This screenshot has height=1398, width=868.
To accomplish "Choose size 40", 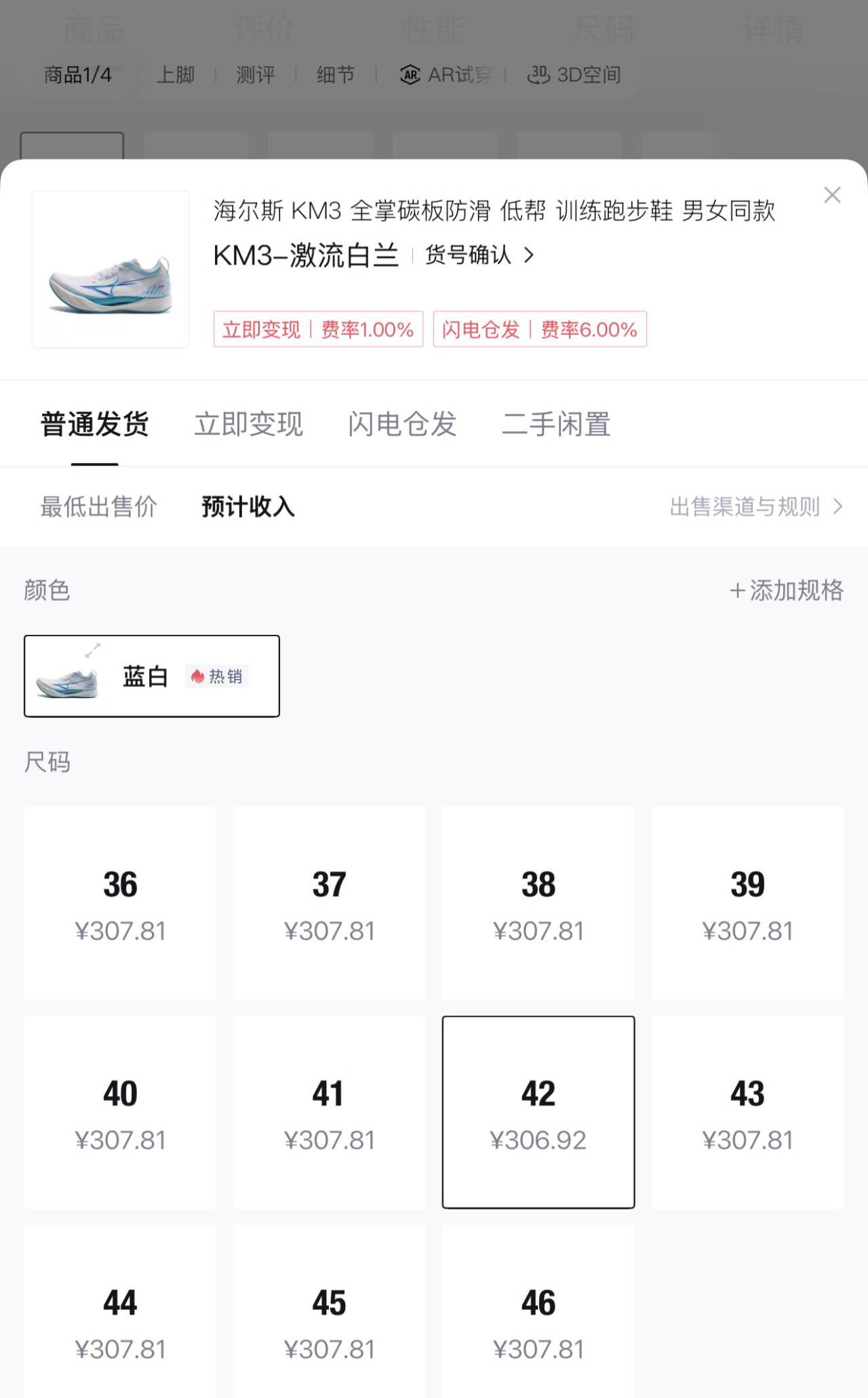I will point(120,1112).
